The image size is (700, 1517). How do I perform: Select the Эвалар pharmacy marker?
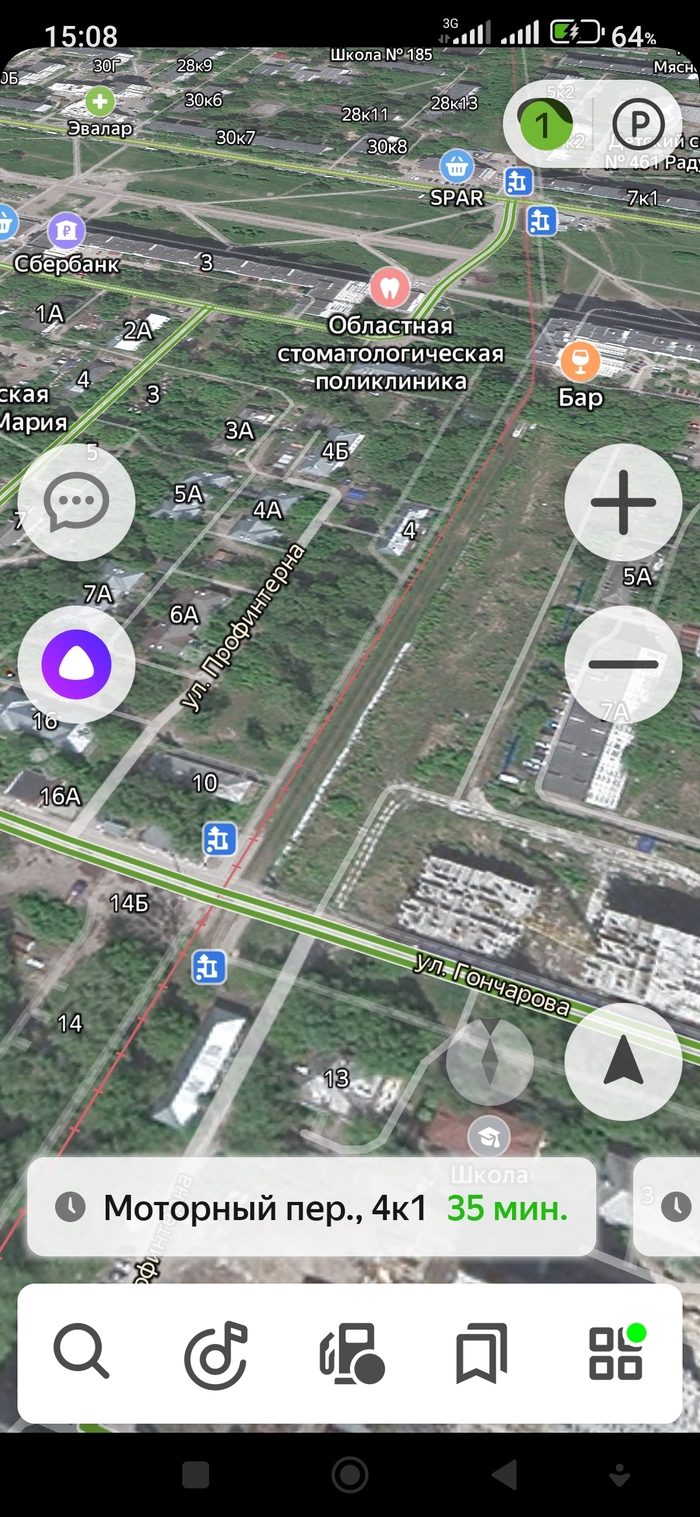pos(99,101)
